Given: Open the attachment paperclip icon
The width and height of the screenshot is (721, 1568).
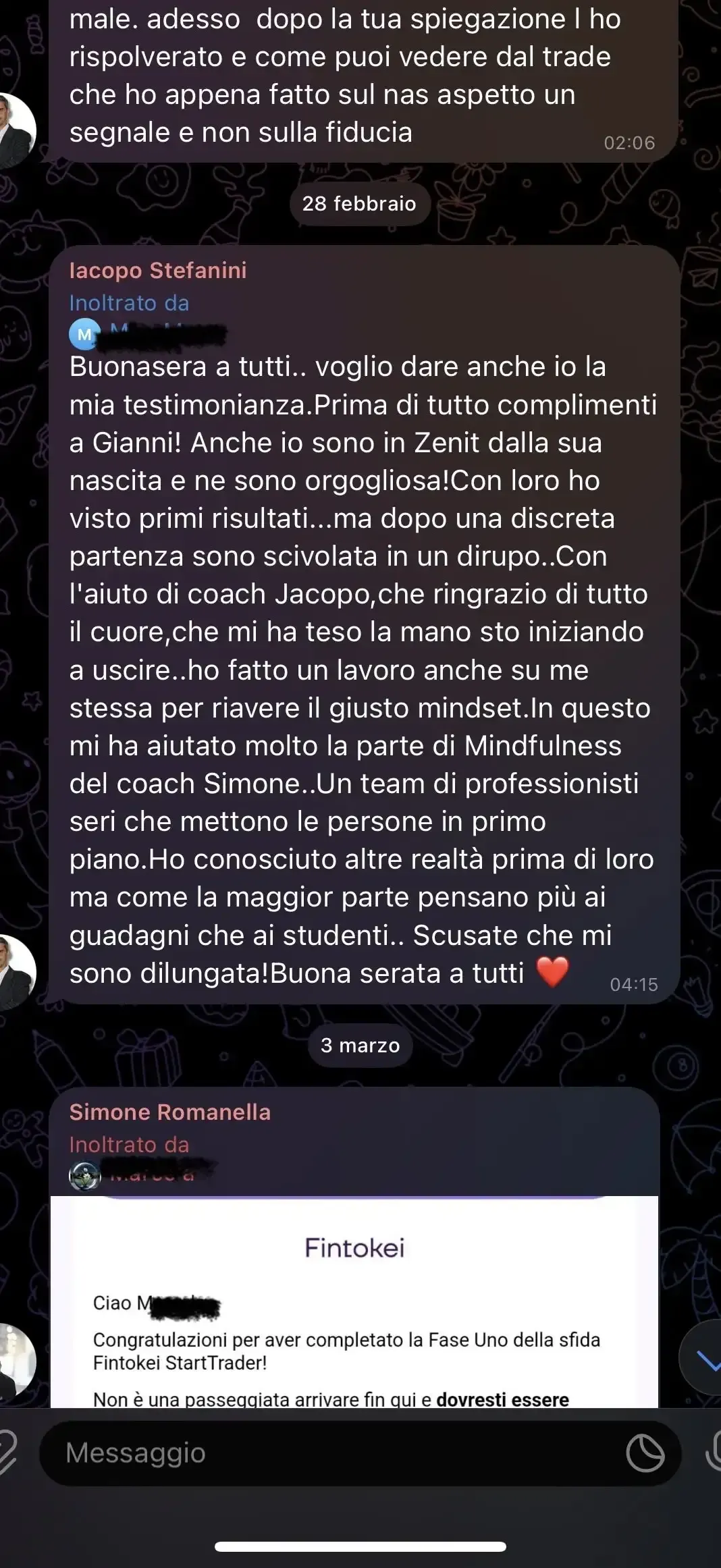Looking at the screenshot, I should pyautogui.click(x=7, y=1451).
